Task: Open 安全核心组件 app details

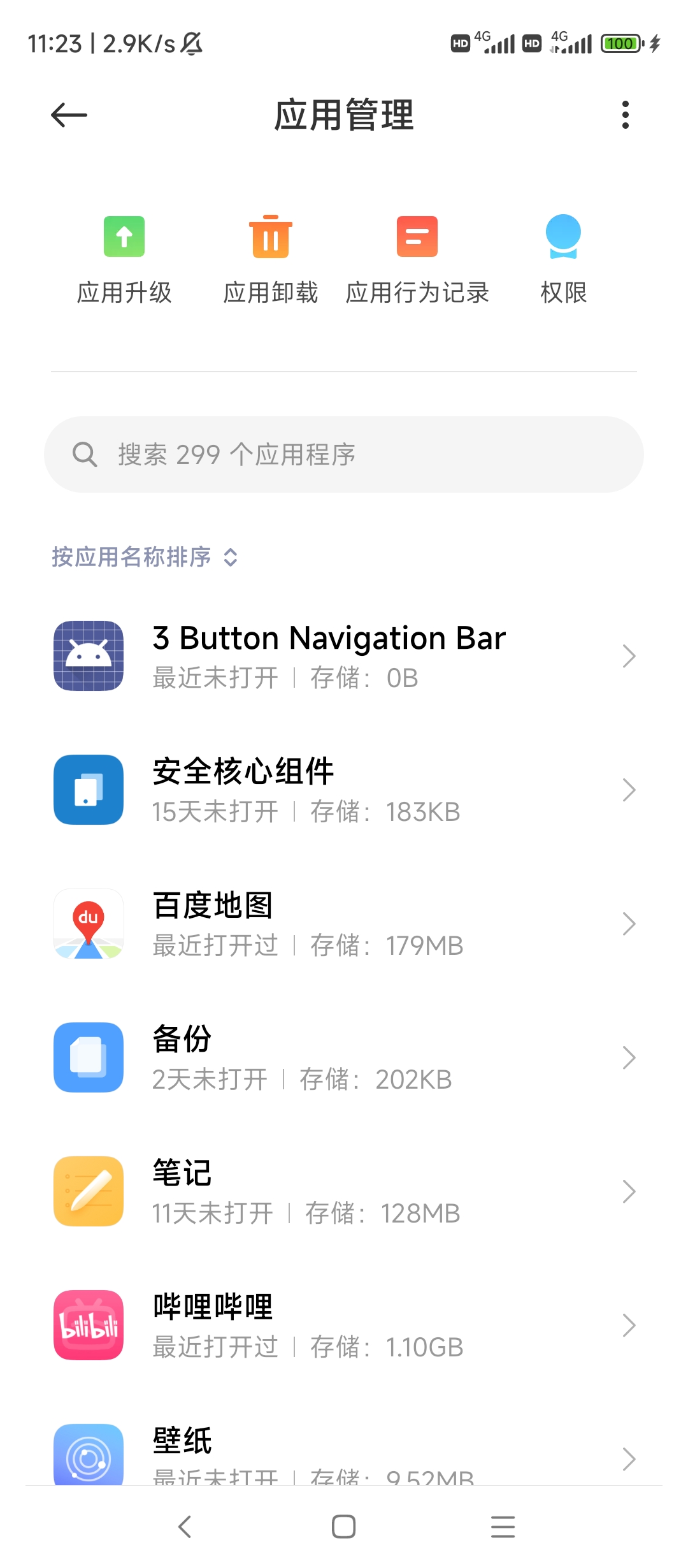Action: pos(344,790)
